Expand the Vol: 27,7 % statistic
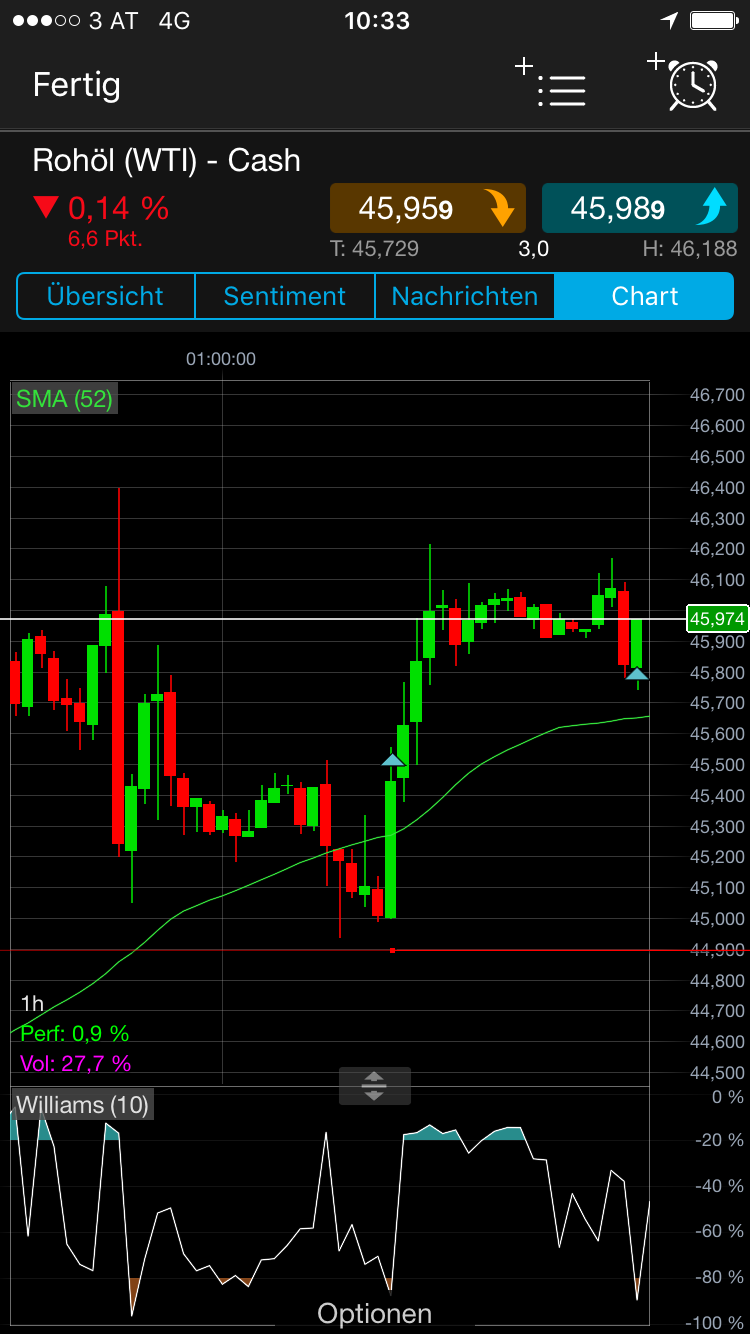Screen dimensions: 750x1334 [x=75, y=1063]
